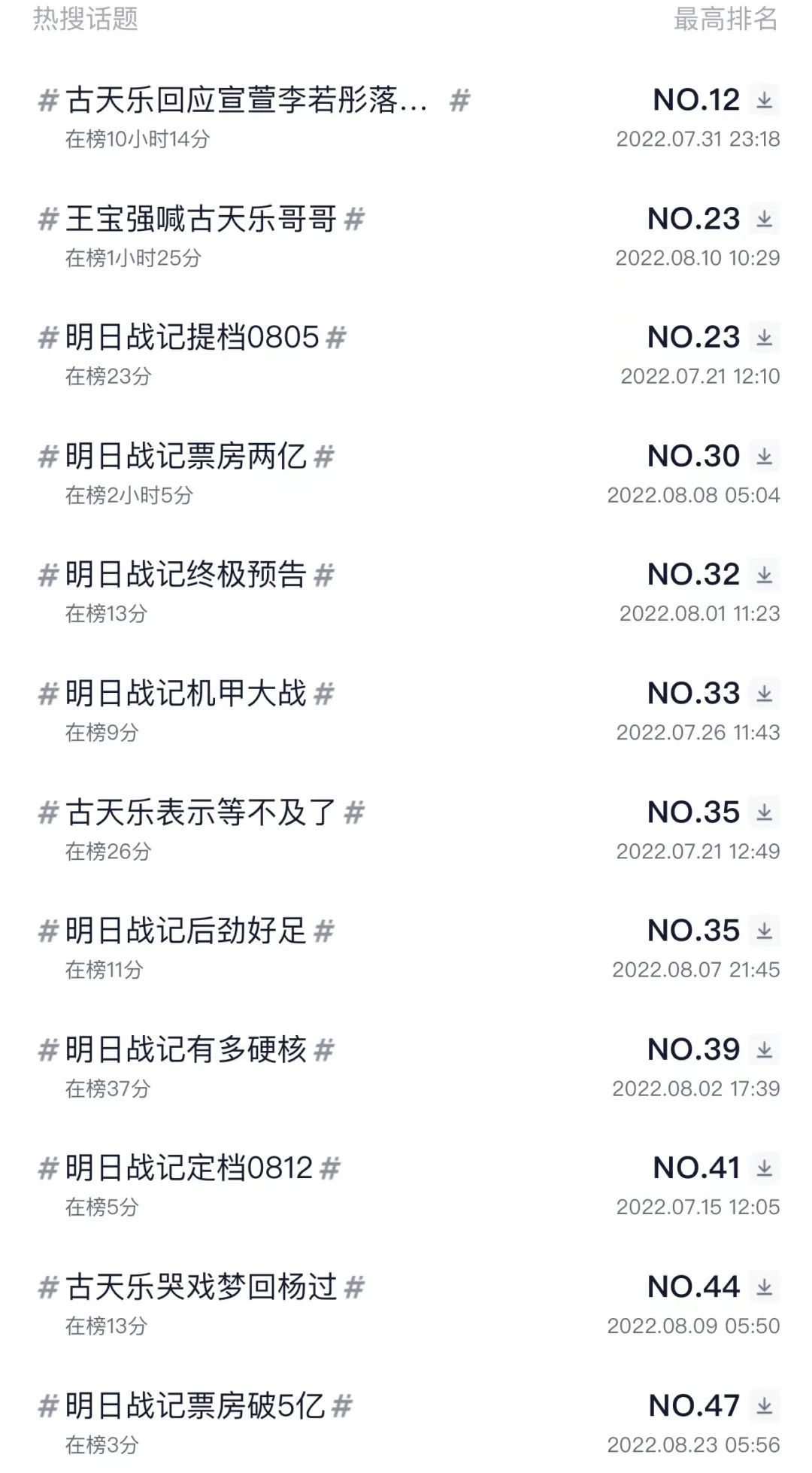The image size is (812, 1473).
Task: Open the 古天乐表示等不及了 topic
Action: pyautogui.click(x=201, y=812)
